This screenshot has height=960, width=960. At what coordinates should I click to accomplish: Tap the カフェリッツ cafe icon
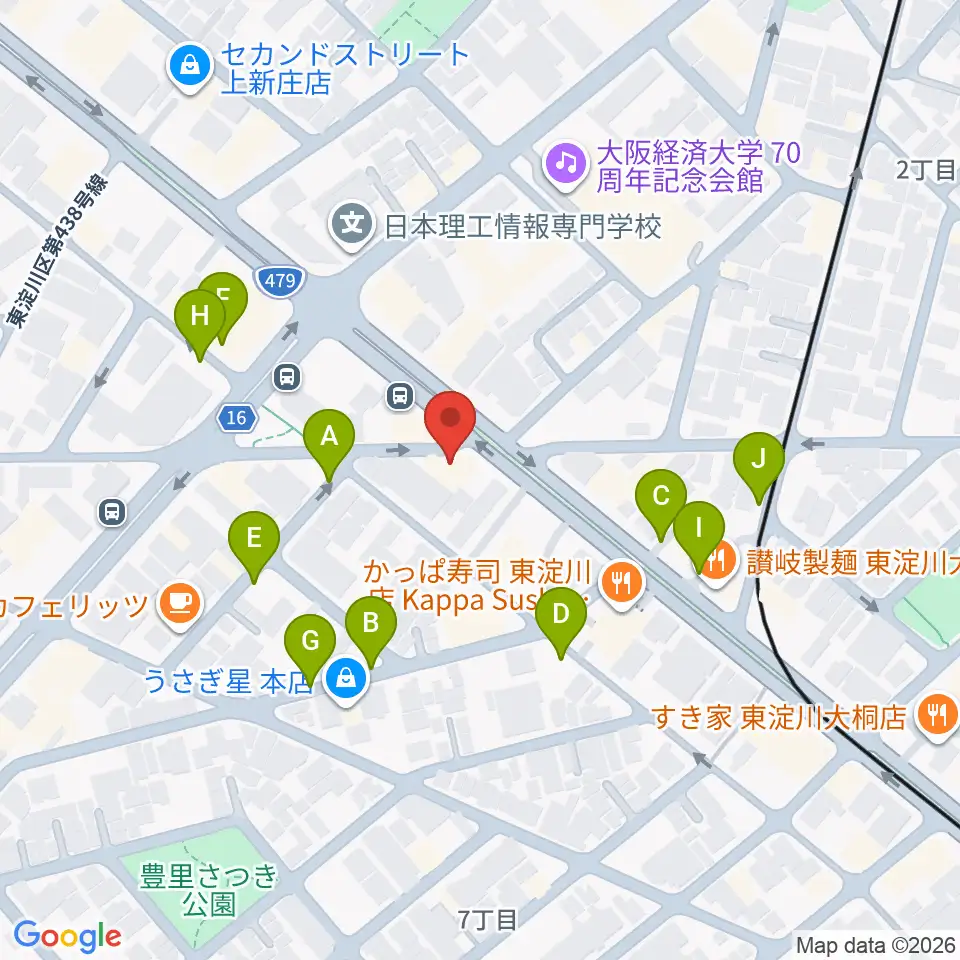179,604
